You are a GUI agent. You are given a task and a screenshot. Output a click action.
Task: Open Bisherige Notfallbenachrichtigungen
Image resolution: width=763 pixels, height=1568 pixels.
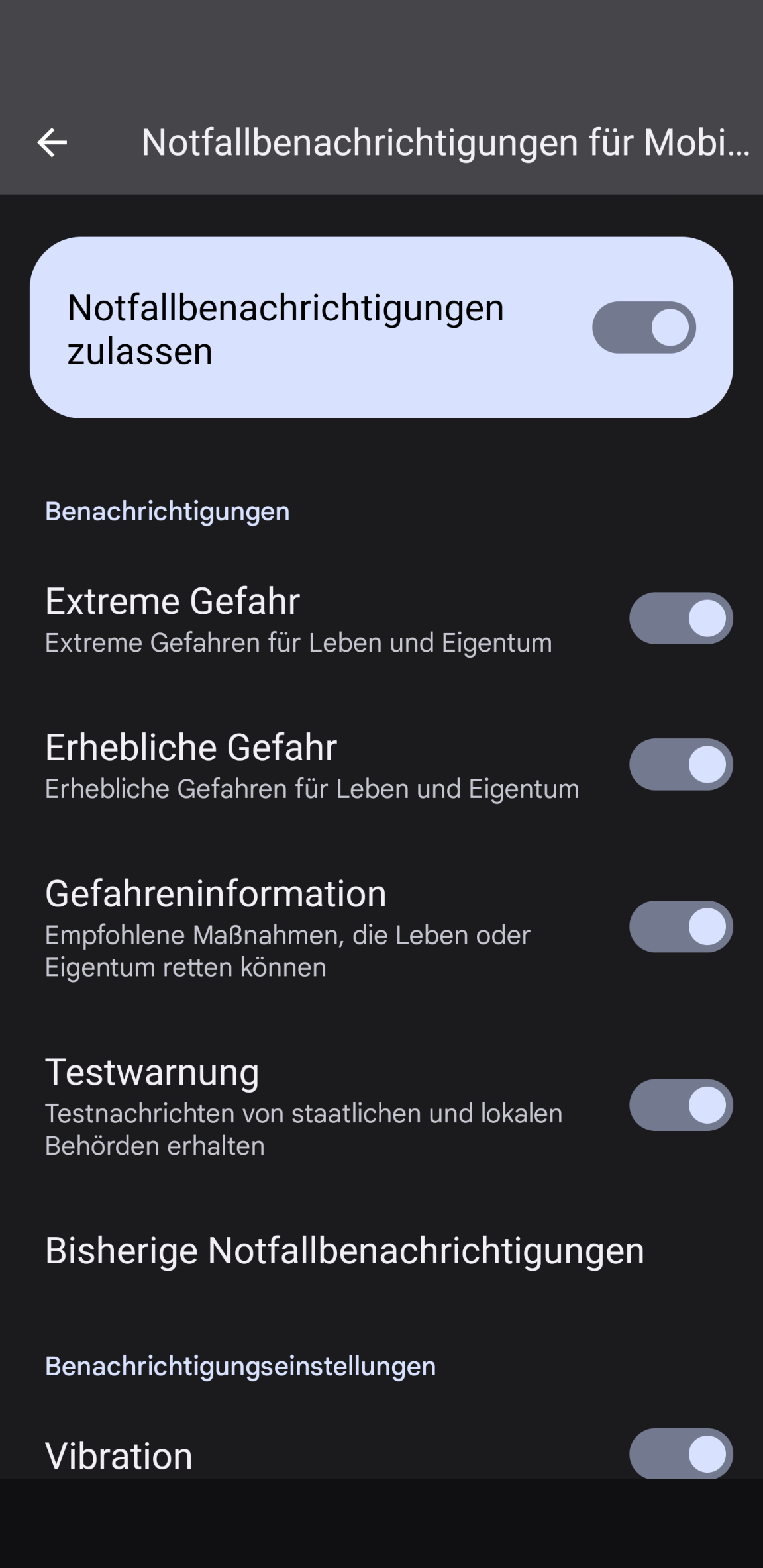381,1251
